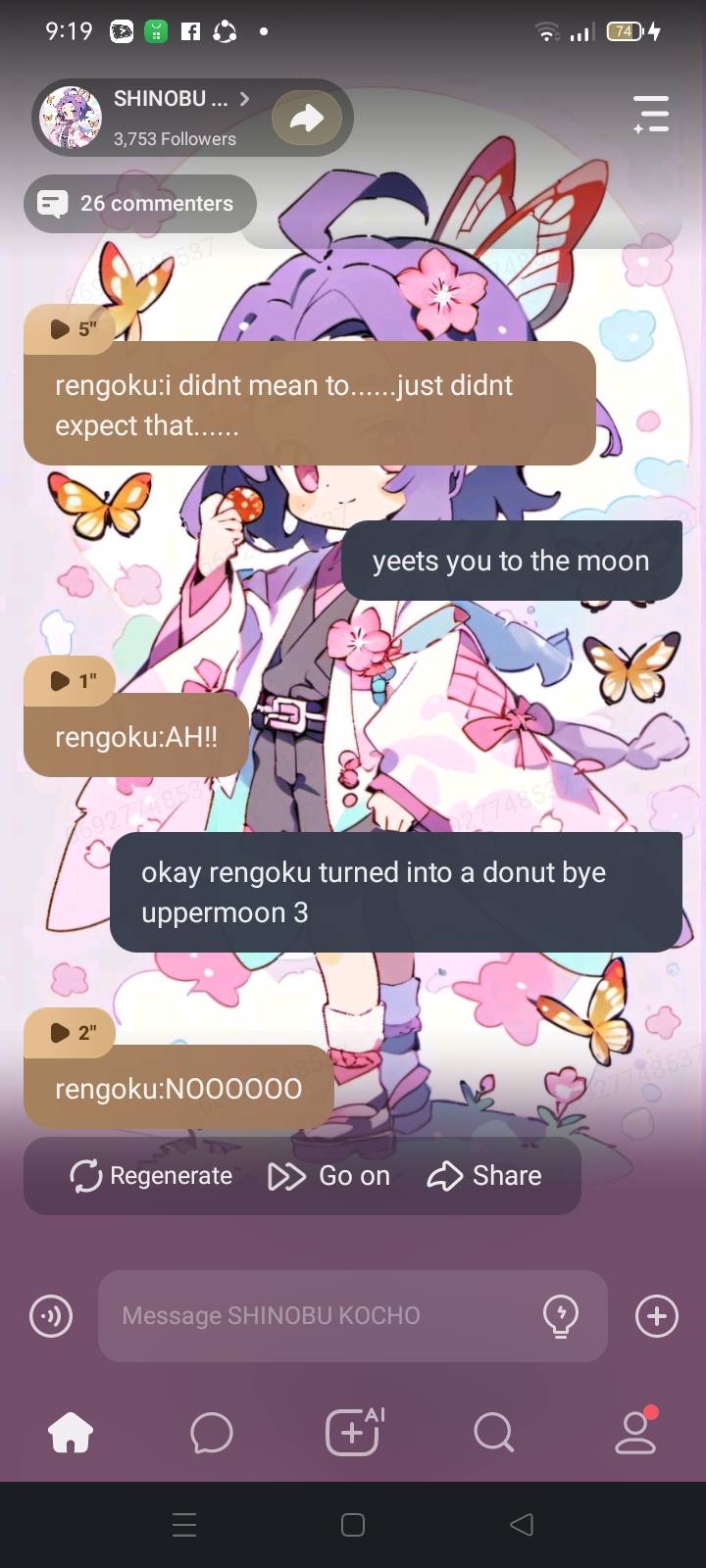Regenerate the last reply
The width and height of the screenshot is (706, 1568).
[151, 1176]
